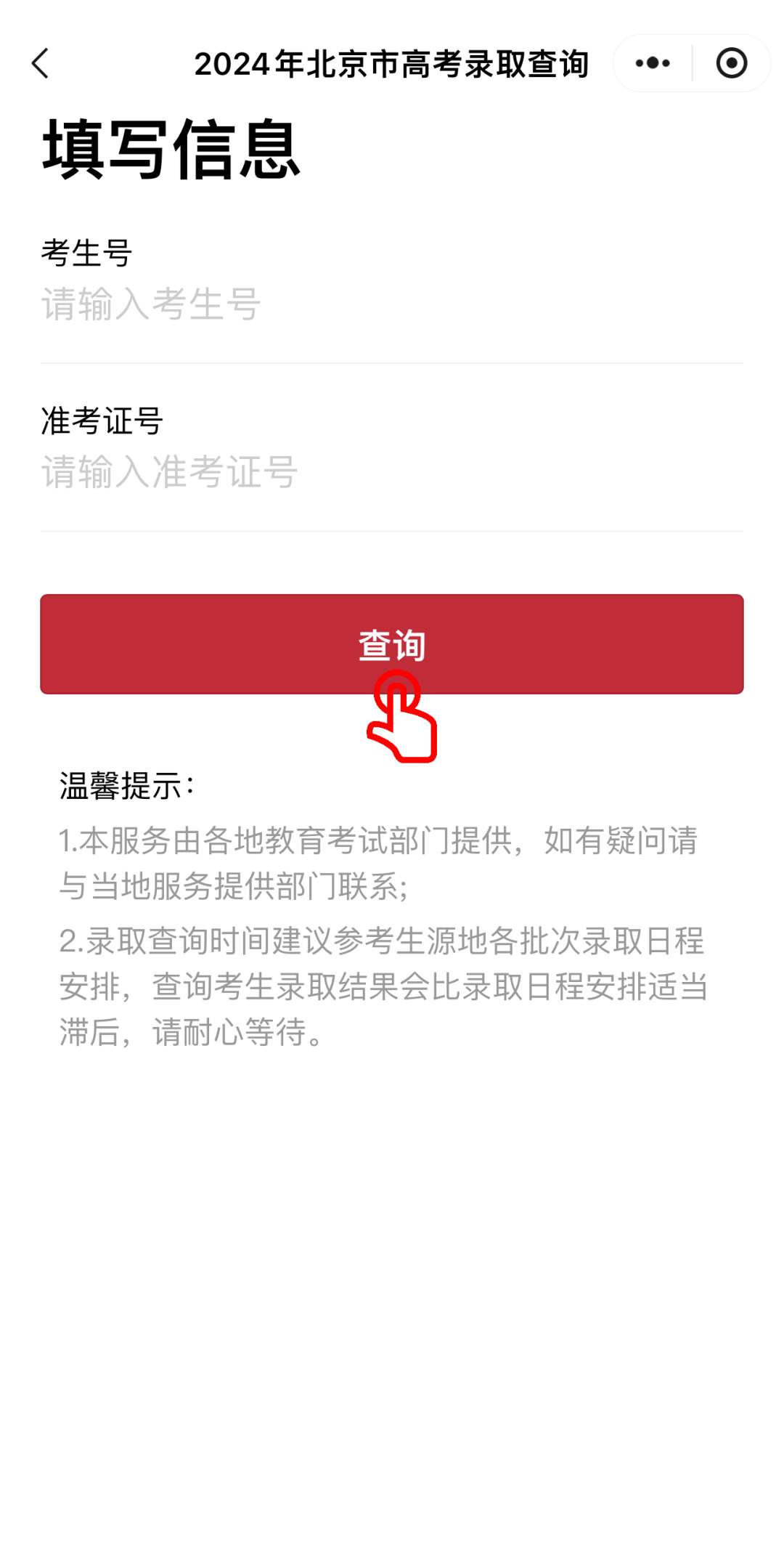Select the 填写信息 header text
The height and width of the screenshot is (1550, 784).
click(172, 149)
